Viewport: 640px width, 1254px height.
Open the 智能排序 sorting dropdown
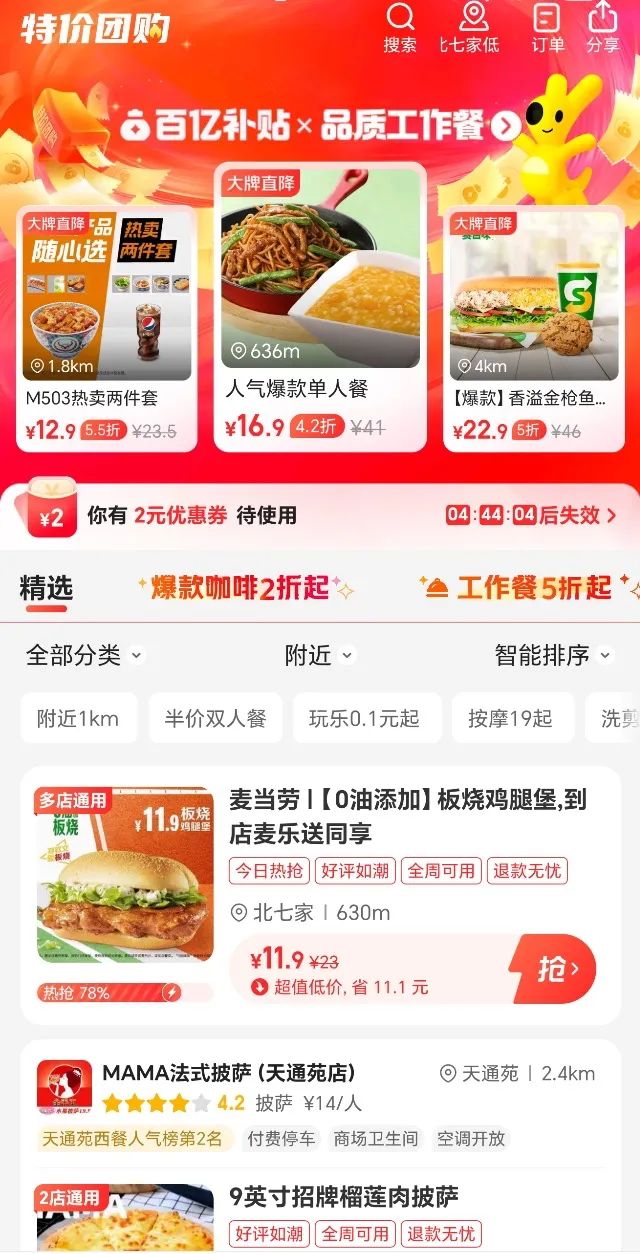tap(552, 655)
